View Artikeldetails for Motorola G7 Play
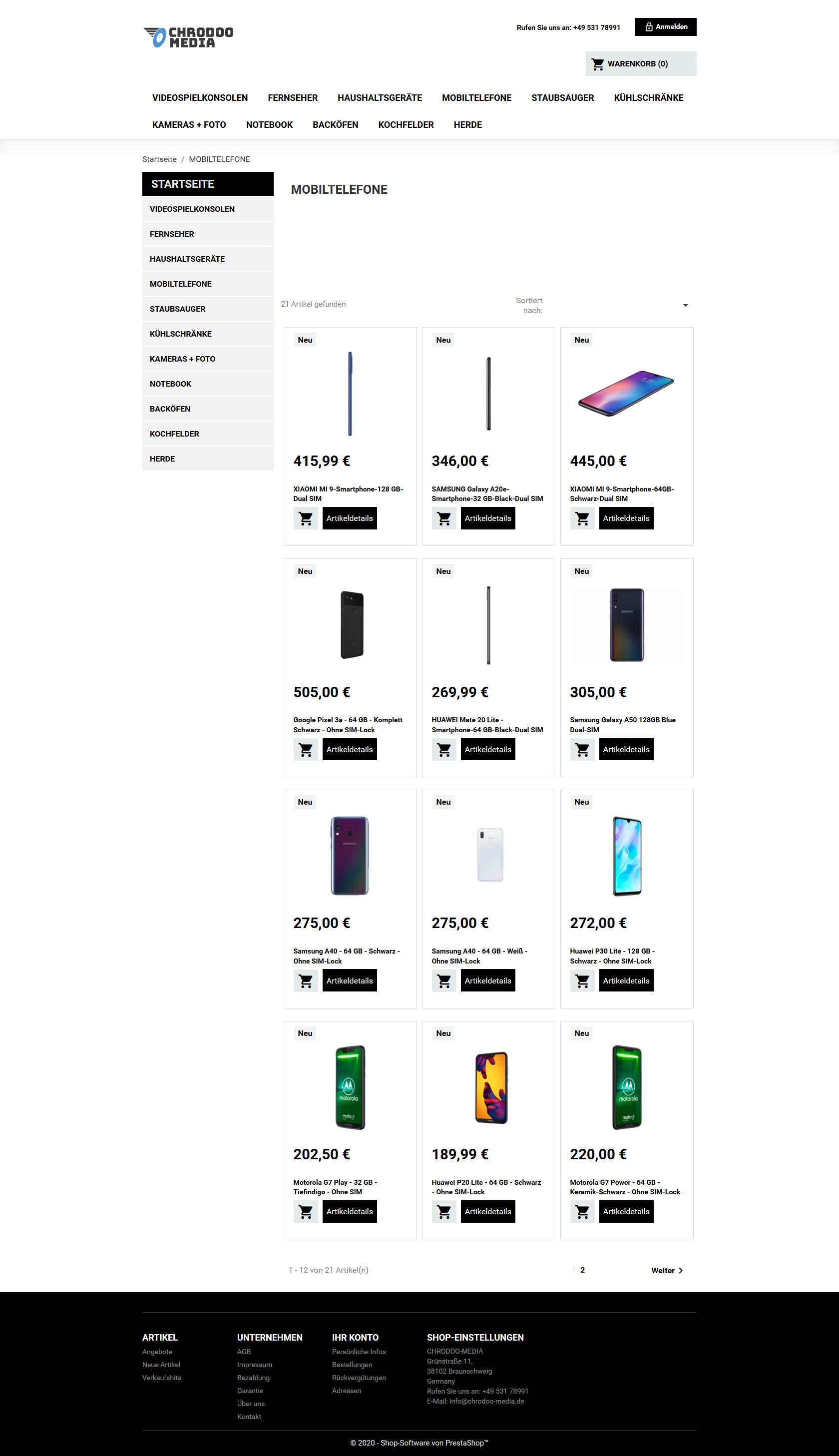Image resolution: width=839 pixels, height=1456 pixels. pos(349,1212)
